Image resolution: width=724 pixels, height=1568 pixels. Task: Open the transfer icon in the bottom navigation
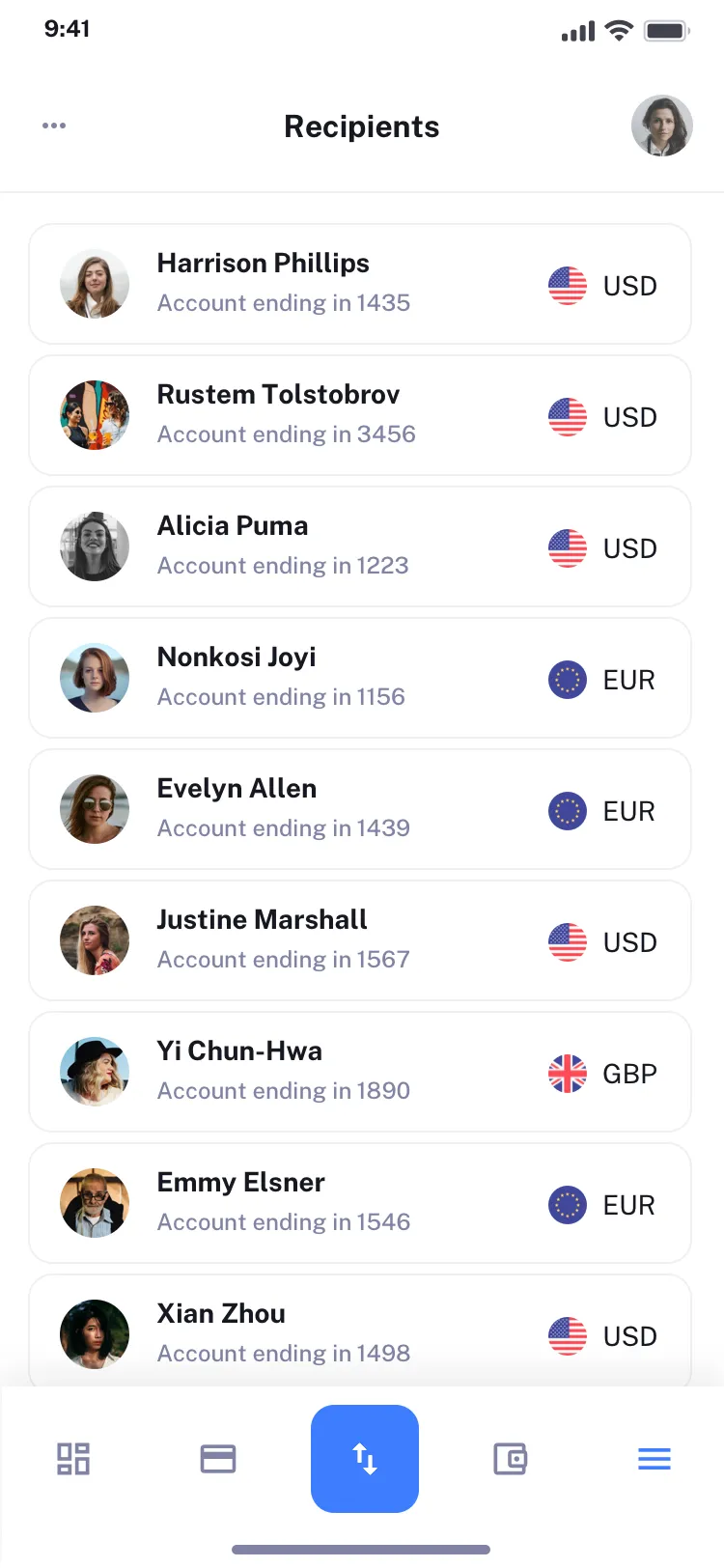[x=364, y=1459]
